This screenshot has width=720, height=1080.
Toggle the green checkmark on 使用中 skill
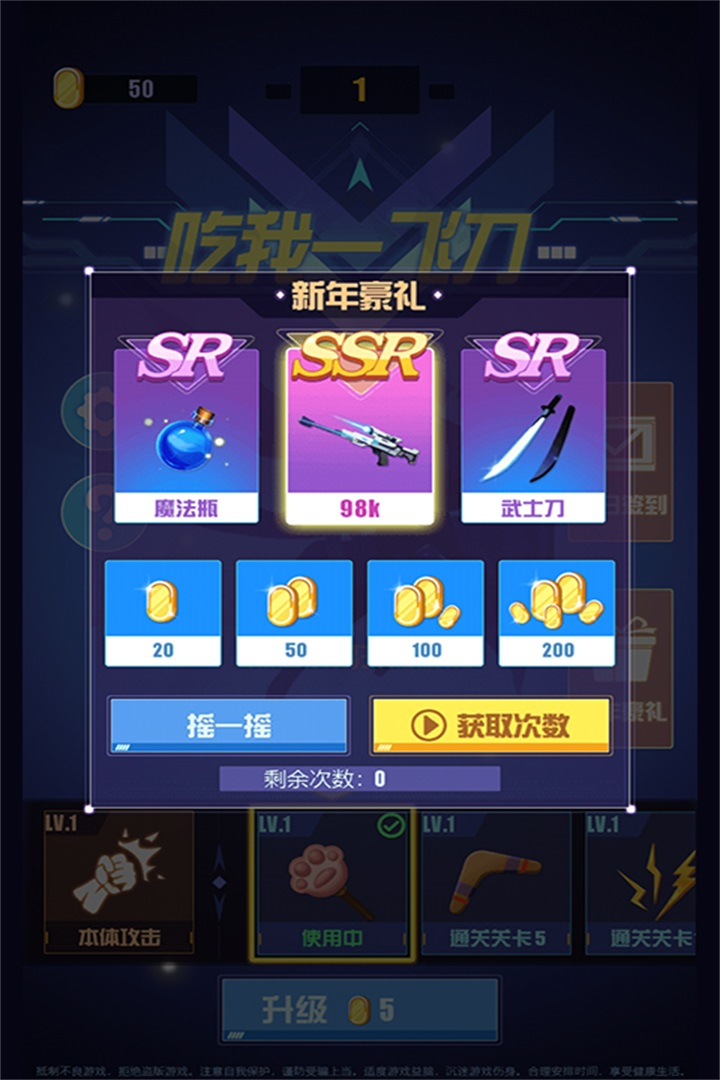pos(389,828)
